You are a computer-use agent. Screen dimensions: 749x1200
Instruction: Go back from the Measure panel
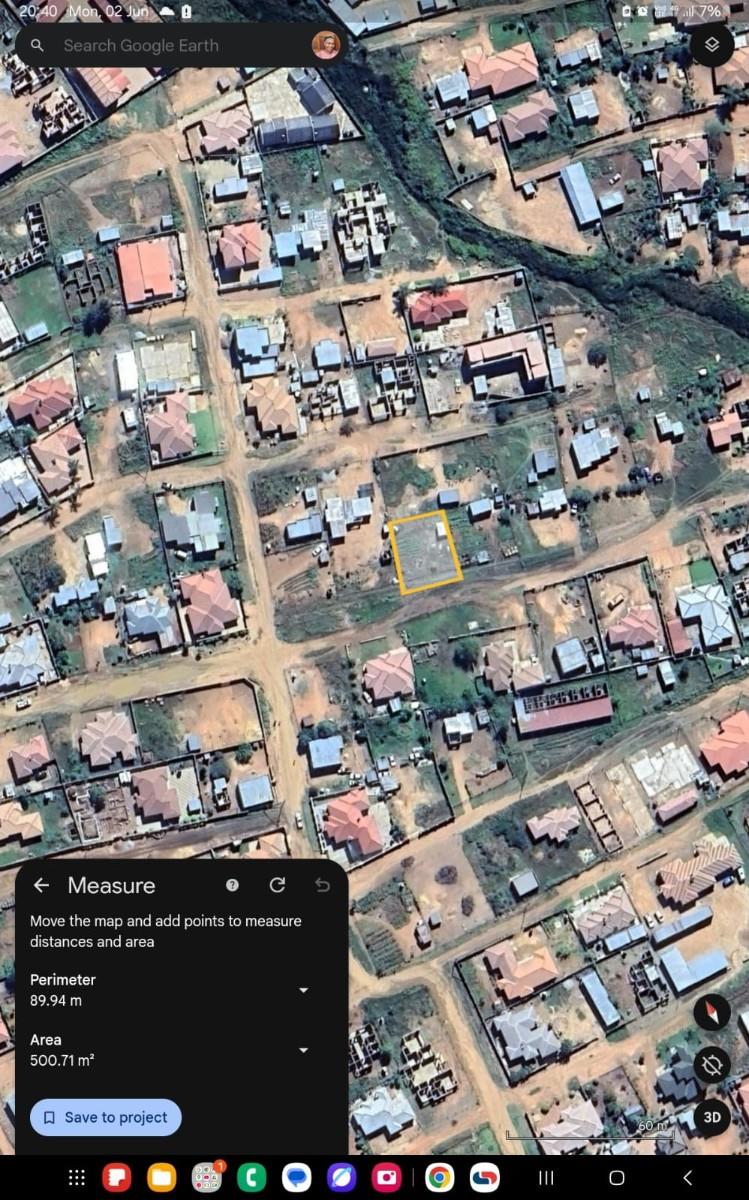pos(41,885)
